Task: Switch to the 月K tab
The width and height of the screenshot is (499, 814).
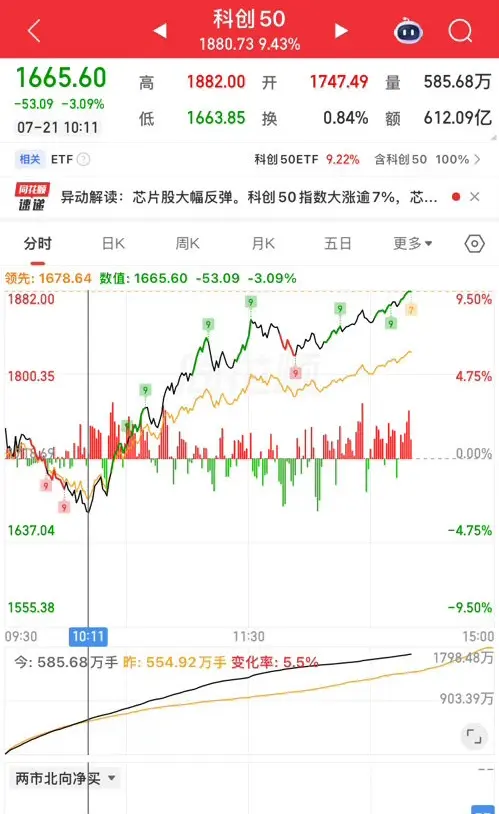Action: (x=263, y=243)
